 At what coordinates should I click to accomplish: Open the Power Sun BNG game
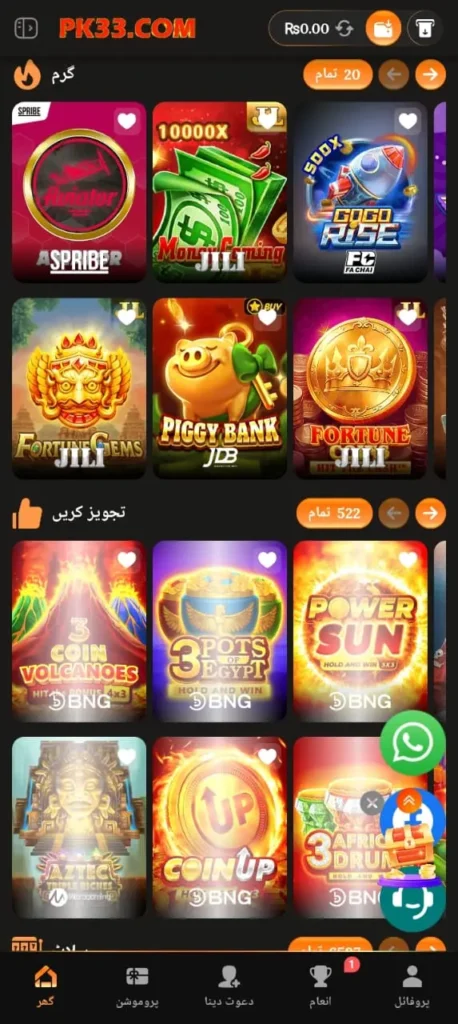360,631
